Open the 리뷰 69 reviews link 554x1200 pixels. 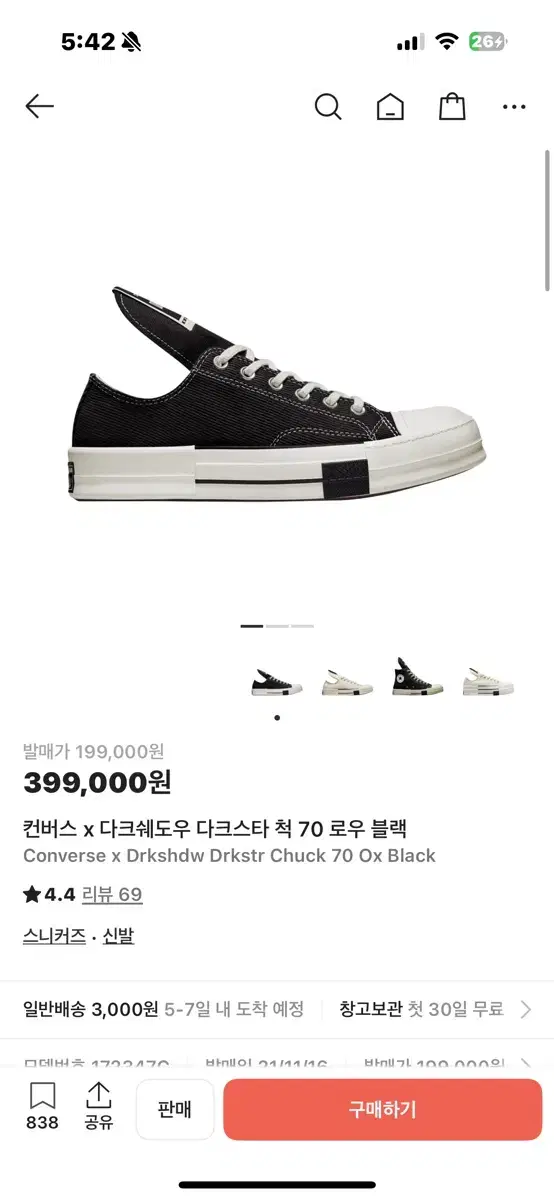[112, 895]
